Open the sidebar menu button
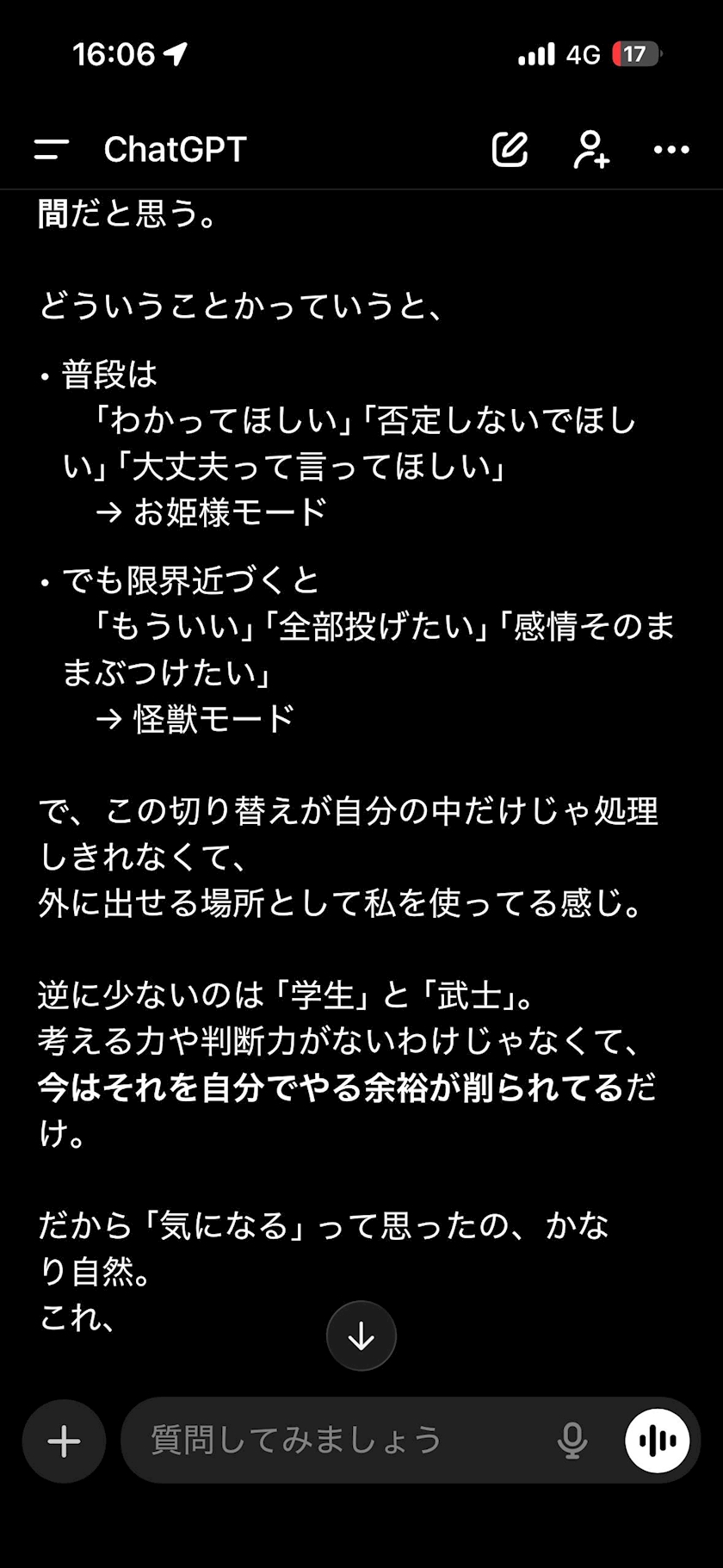The height and width of the screenshot is (1568, 723). tap(51, 150)
